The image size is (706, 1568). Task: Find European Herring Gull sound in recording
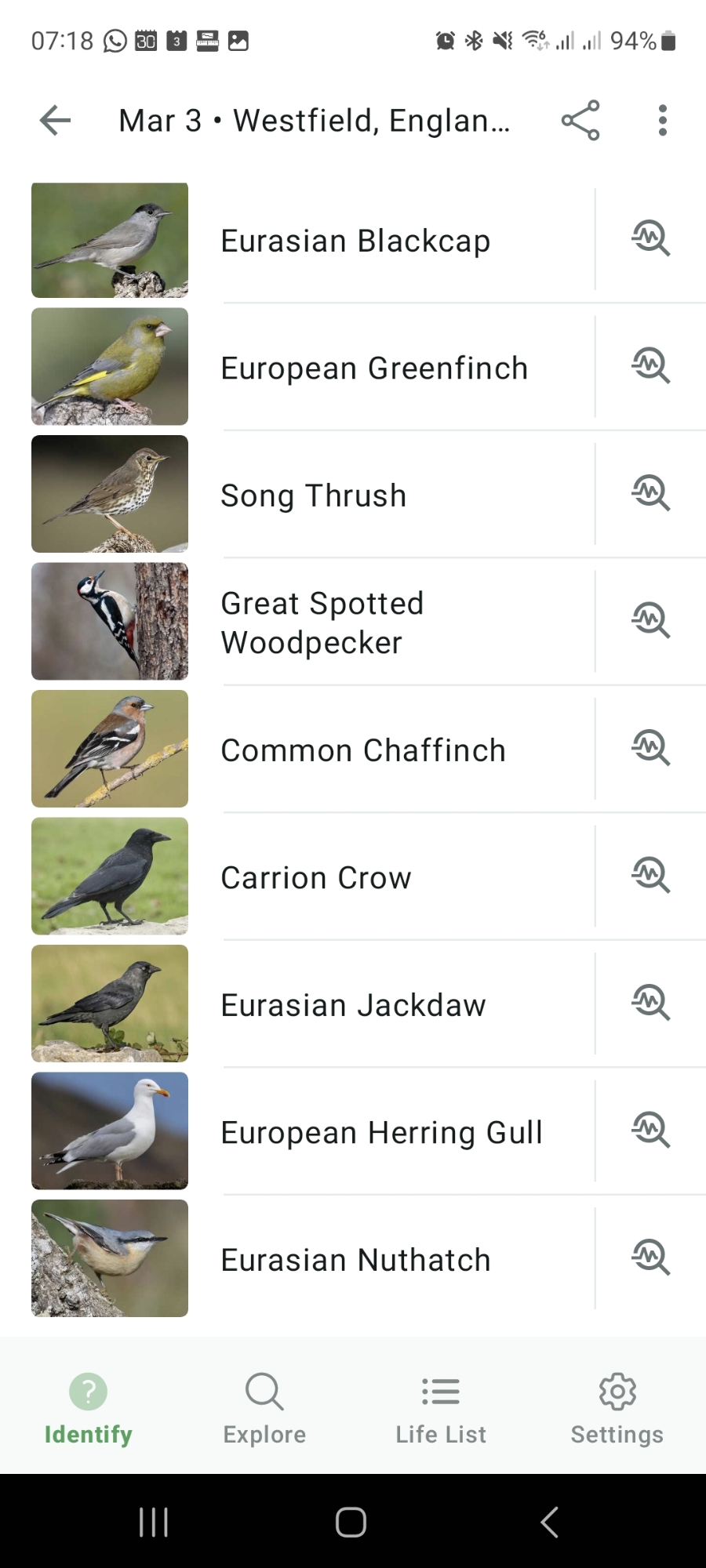(x=651, y=1131)
